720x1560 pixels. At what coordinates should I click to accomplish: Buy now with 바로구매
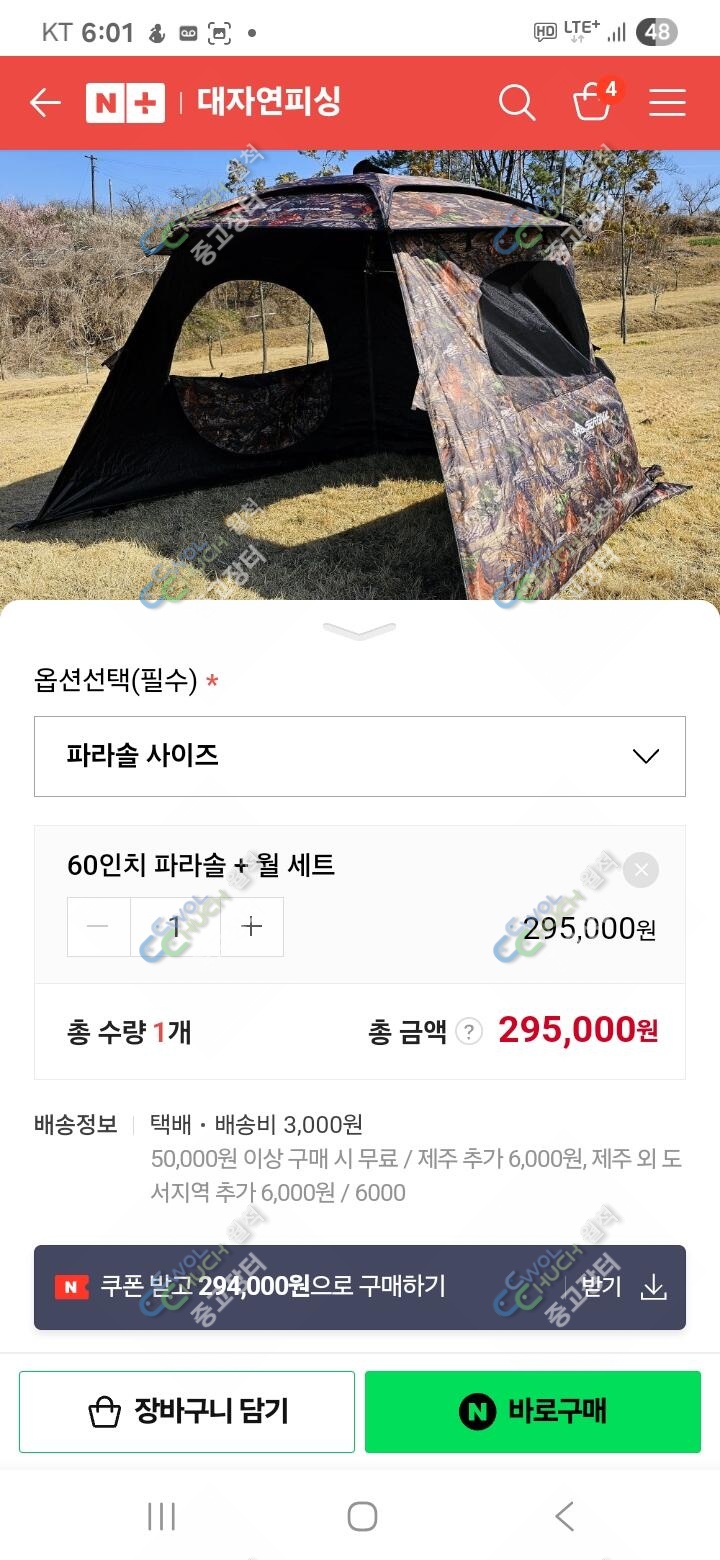click(533, 1412)
